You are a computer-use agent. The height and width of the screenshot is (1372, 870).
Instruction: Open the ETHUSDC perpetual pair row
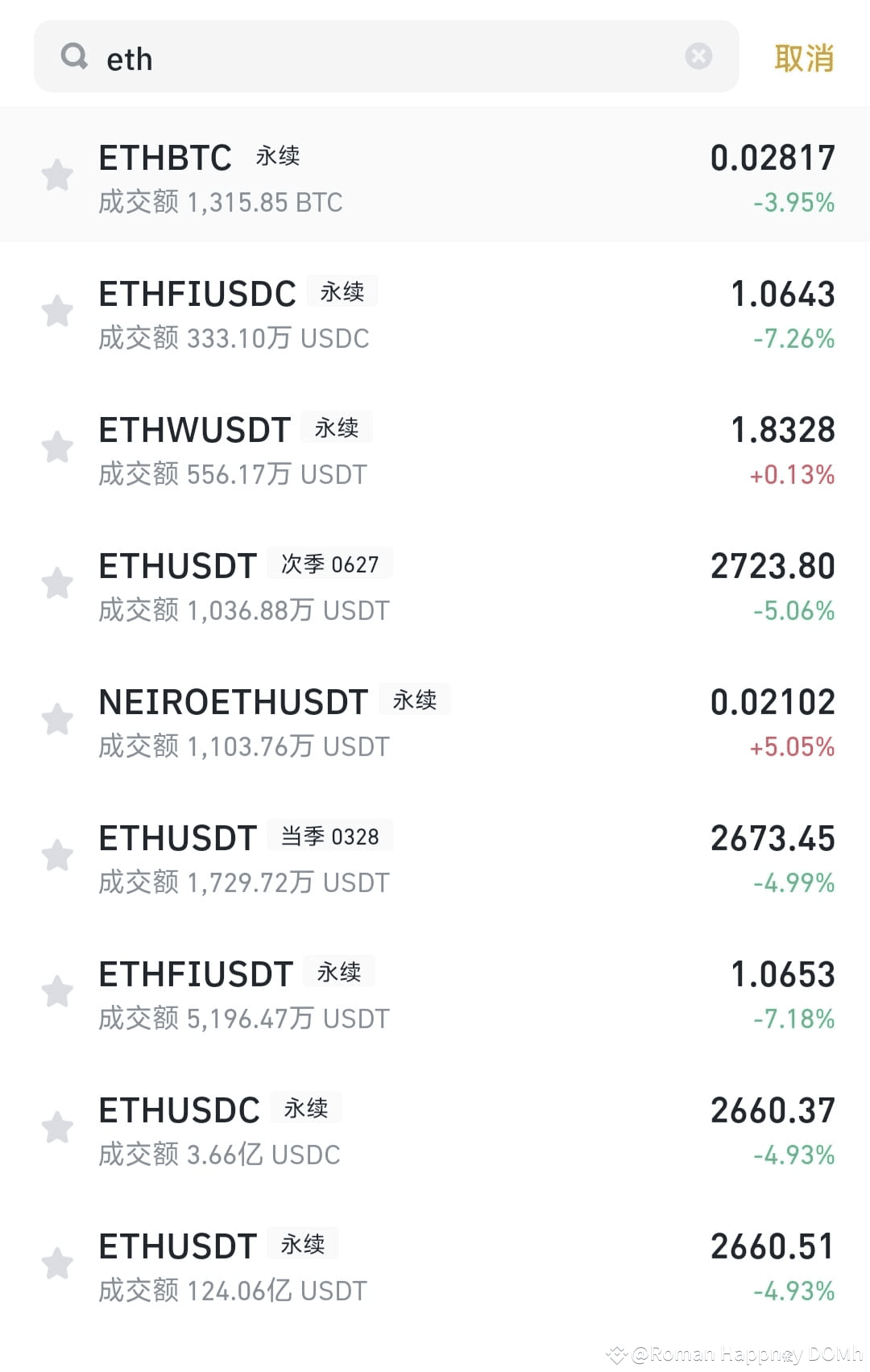point(435,1129)
